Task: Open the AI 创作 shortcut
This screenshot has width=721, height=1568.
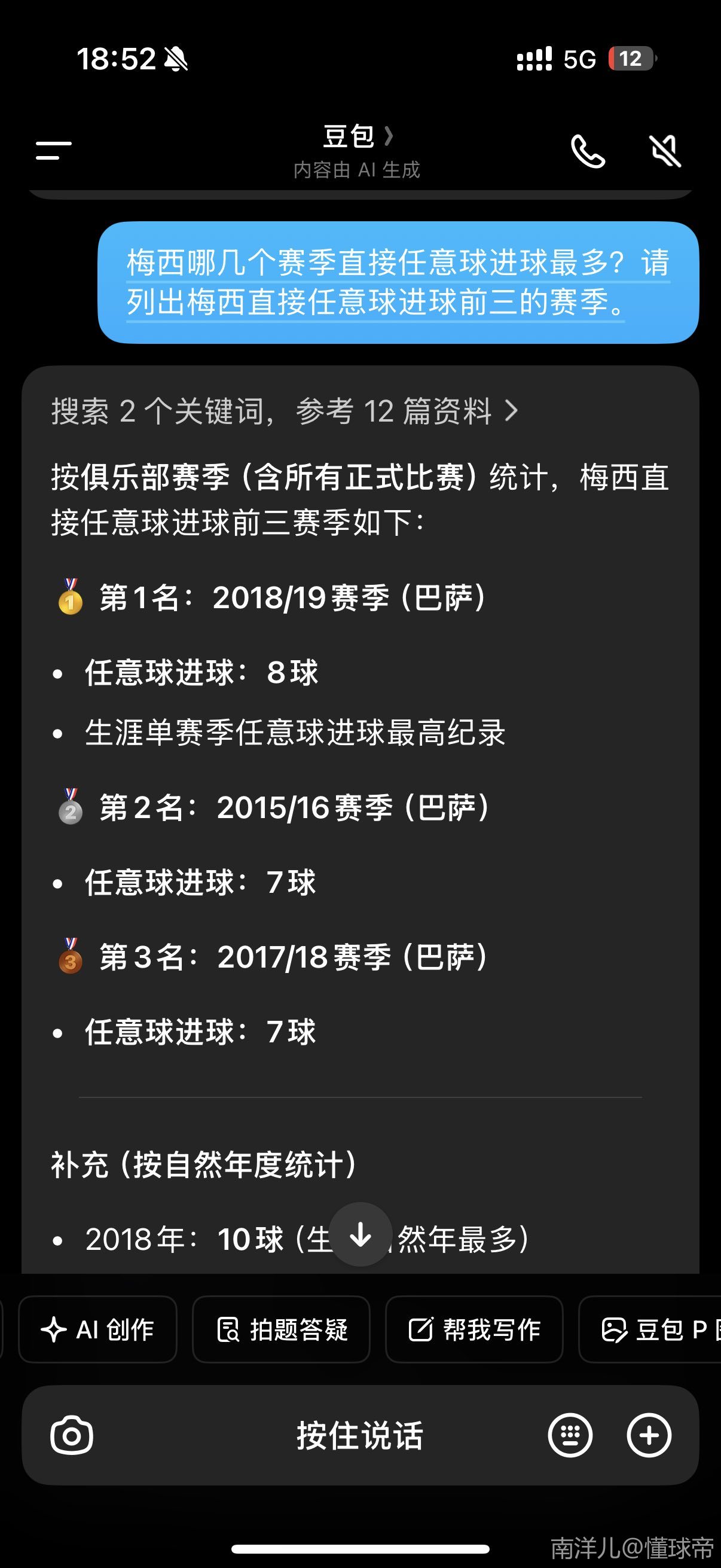Action: [x=98, y=1330]
